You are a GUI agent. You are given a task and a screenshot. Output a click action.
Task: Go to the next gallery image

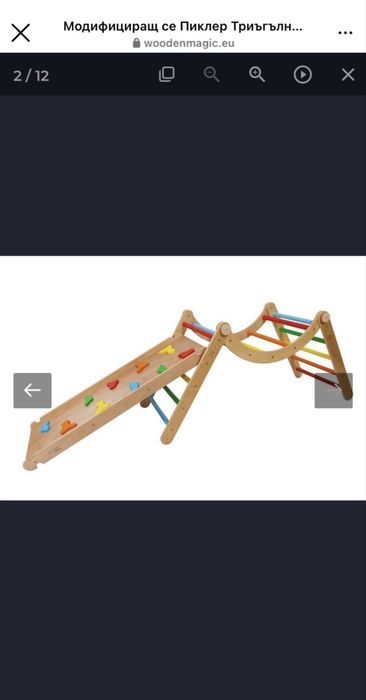pyautogui.click(x=333, y=391)
